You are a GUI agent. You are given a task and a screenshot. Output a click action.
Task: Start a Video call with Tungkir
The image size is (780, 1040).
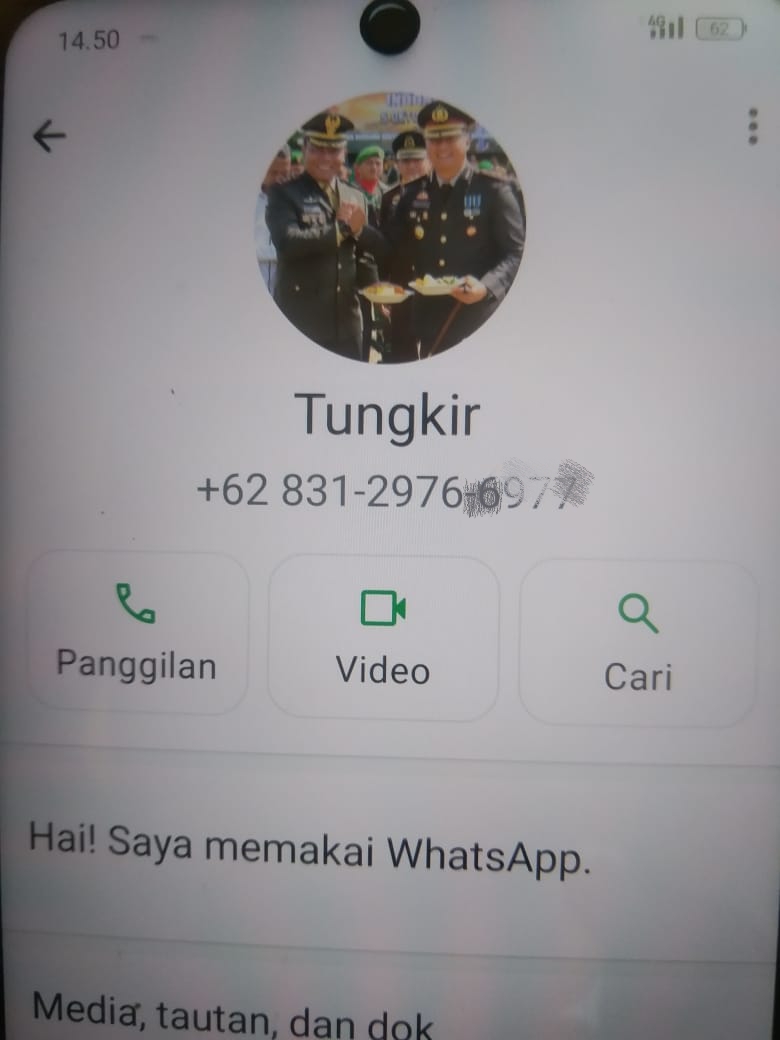point(383,637)
